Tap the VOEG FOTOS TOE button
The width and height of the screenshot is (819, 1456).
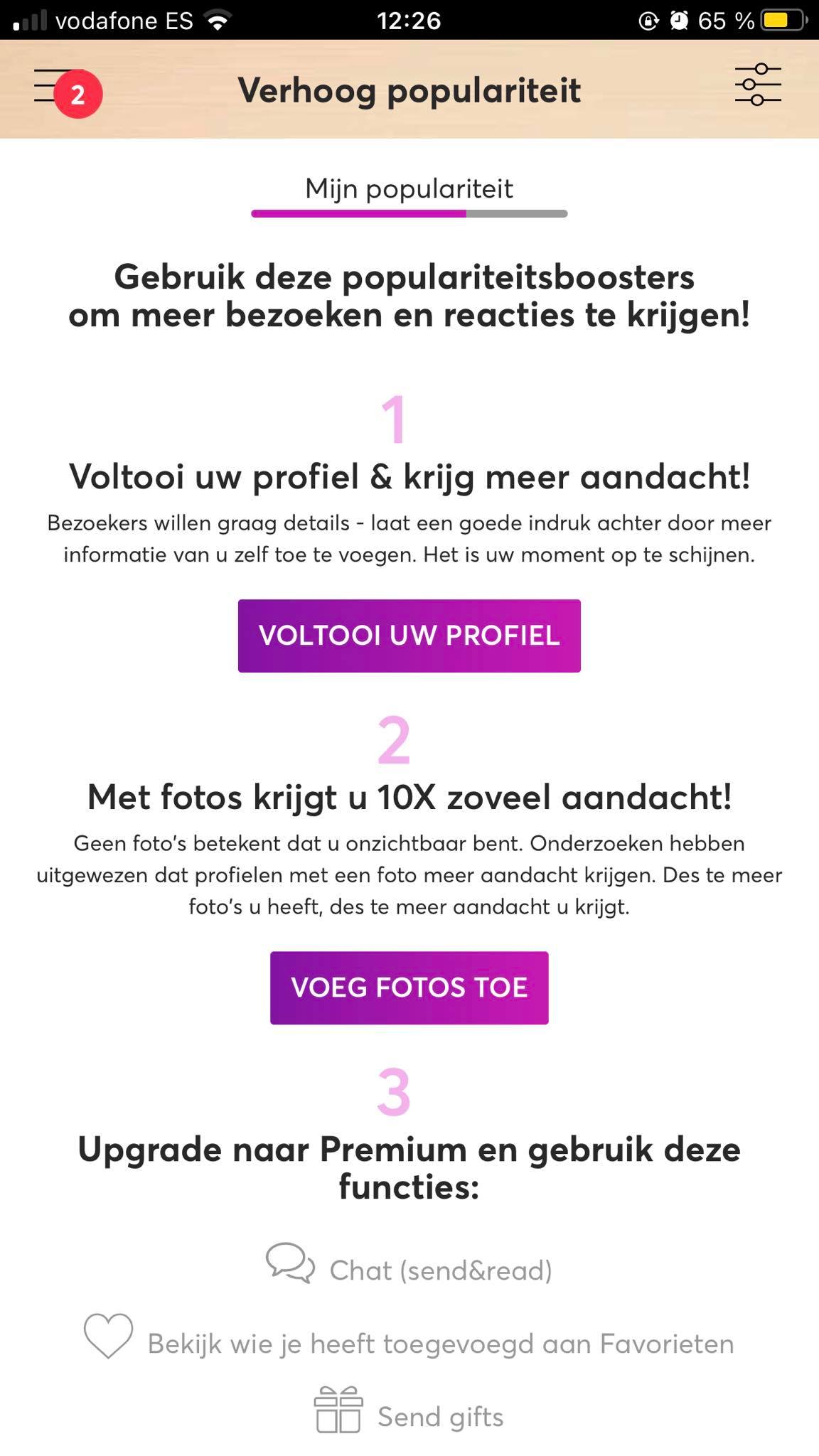point(409,987)
